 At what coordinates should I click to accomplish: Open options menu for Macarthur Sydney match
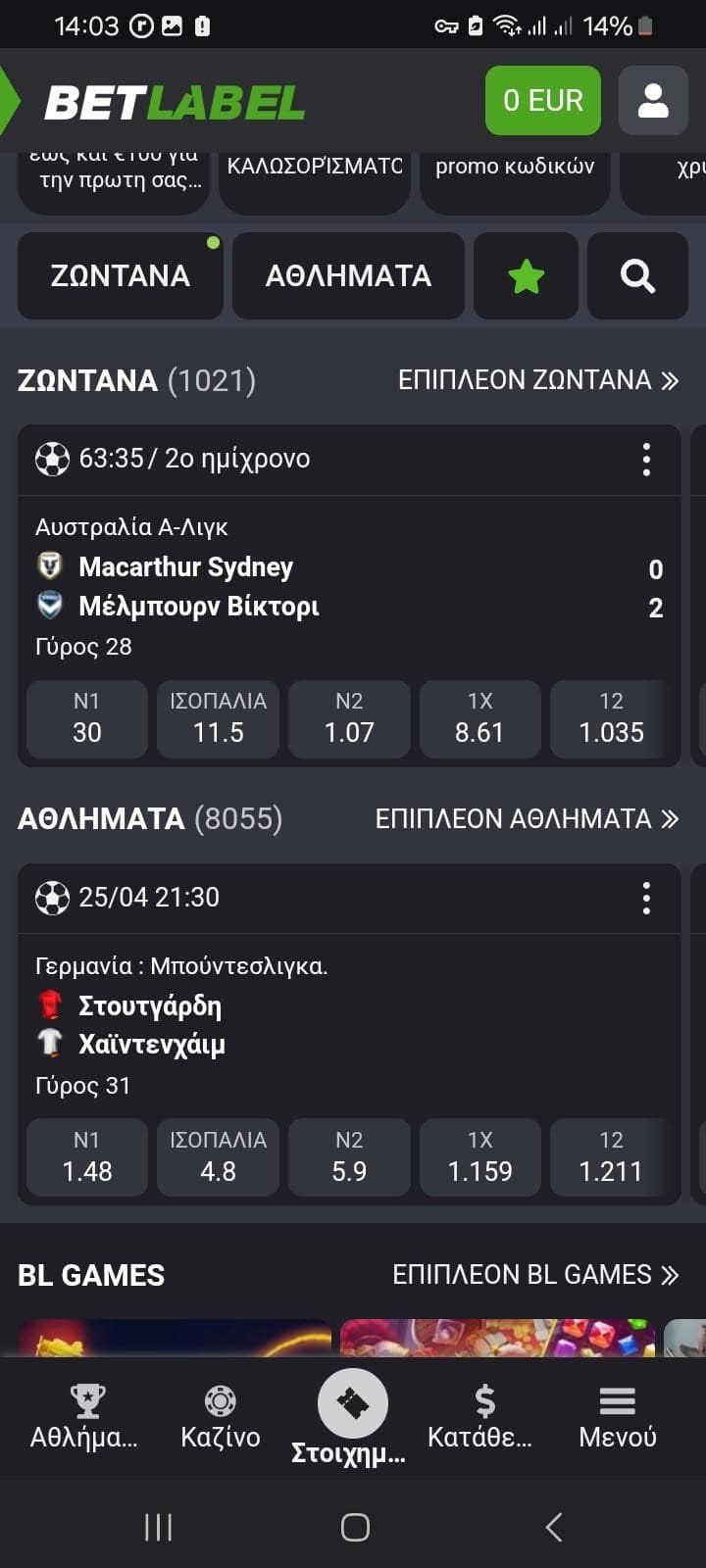646,459
